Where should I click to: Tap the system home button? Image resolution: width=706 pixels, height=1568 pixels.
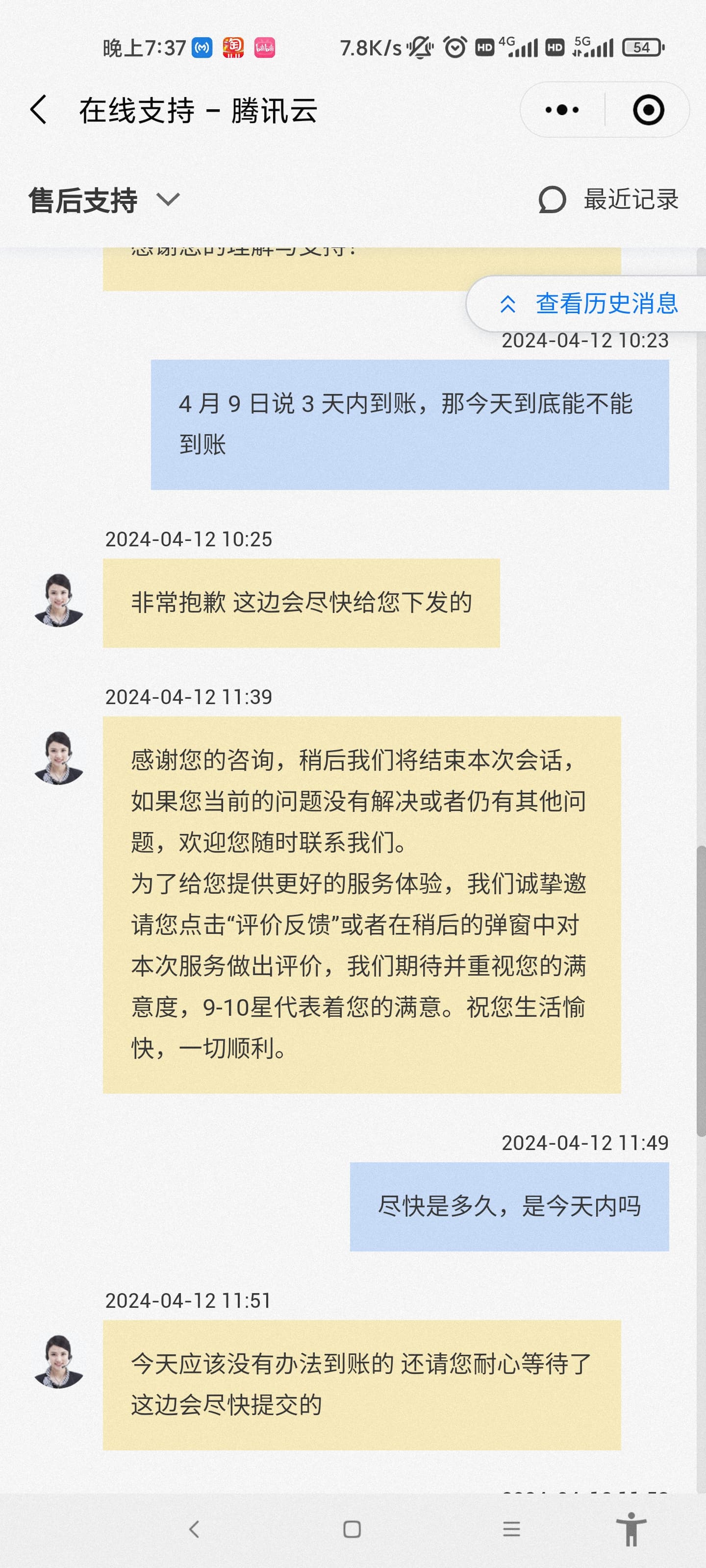[352, 1529]
